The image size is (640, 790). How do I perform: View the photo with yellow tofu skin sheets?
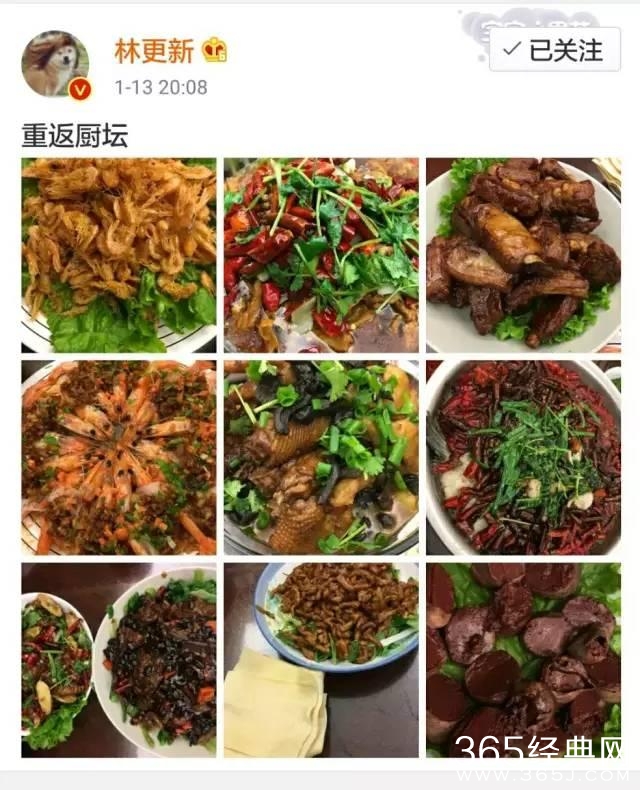(x=321, y=659)
